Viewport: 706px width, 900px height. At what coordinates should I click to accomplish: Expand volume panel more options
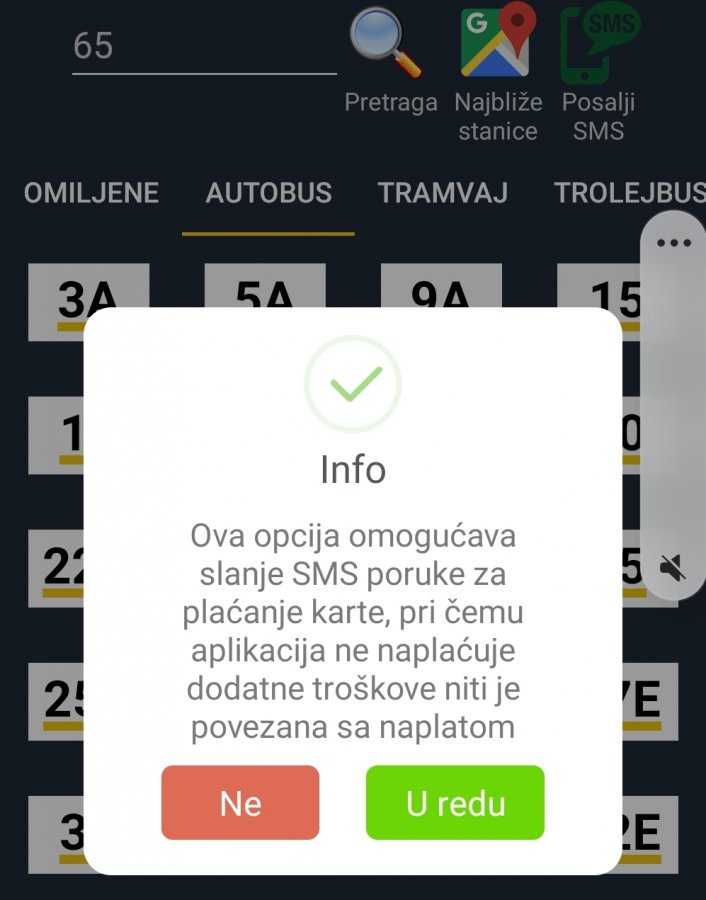click(674, 243)
